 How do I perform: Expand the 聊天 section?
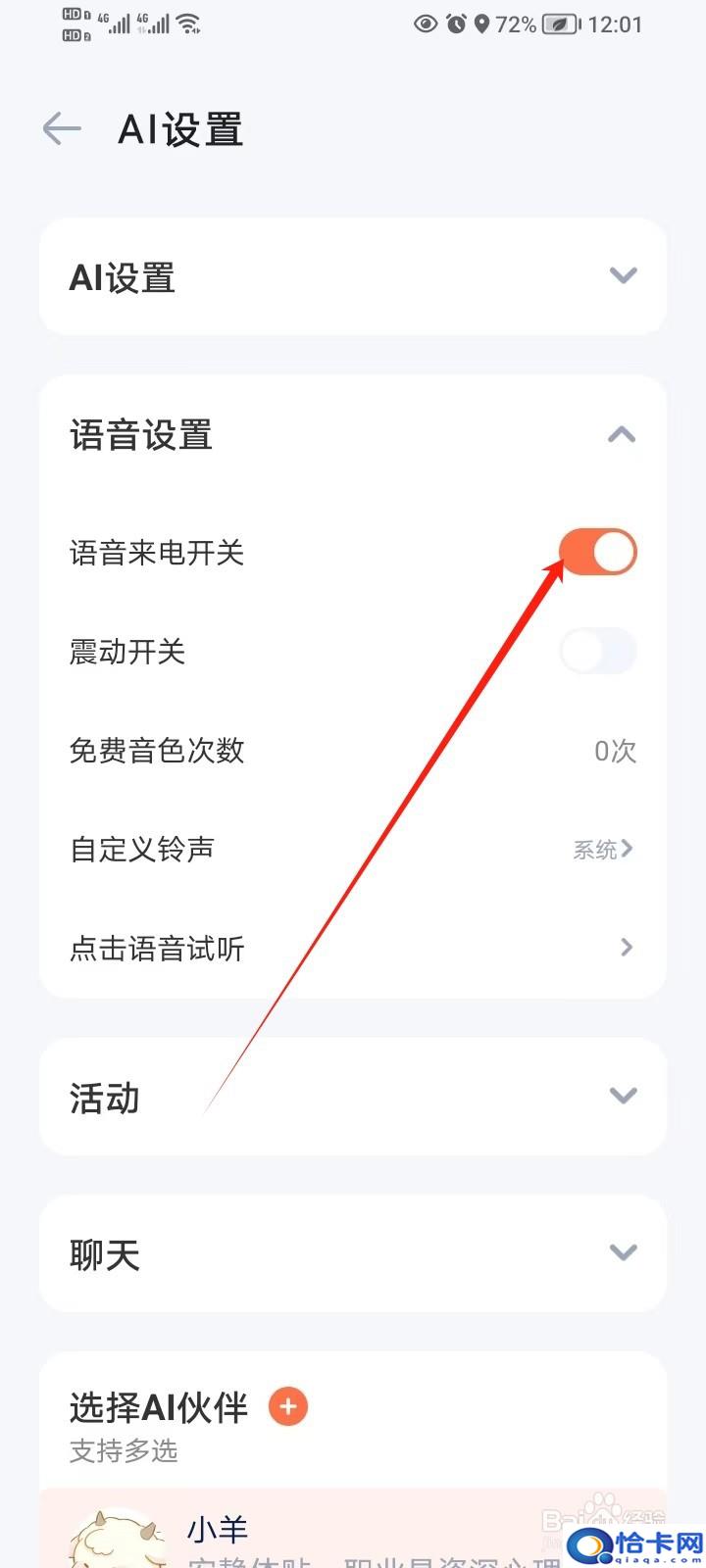click(x=353, y=1253)
